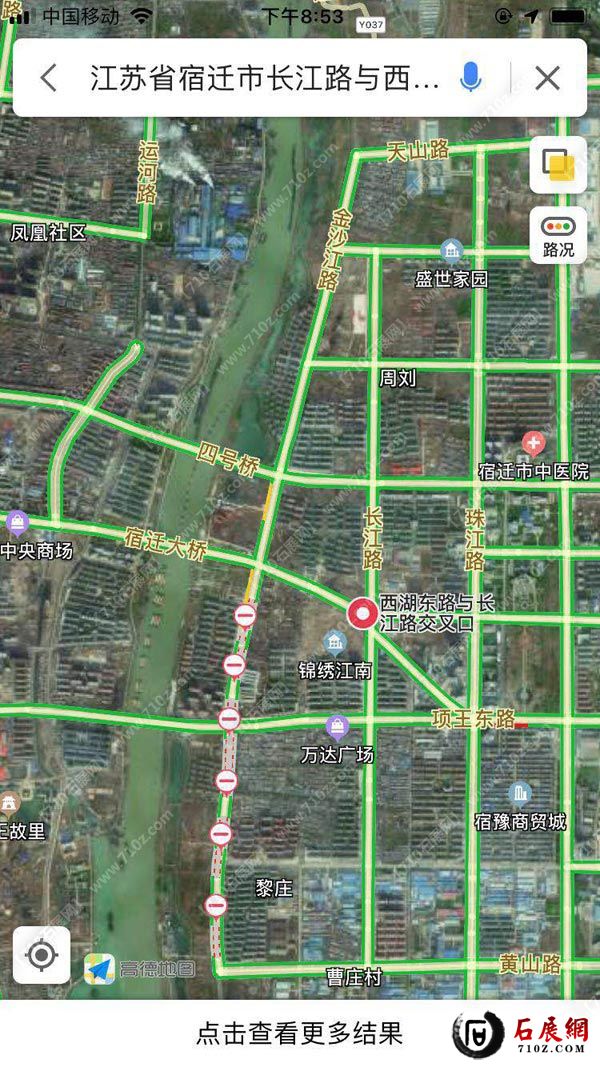600x1067 pixels.
Task: Tap the 中央商场 shopping marker
Action: click(17, 523)
